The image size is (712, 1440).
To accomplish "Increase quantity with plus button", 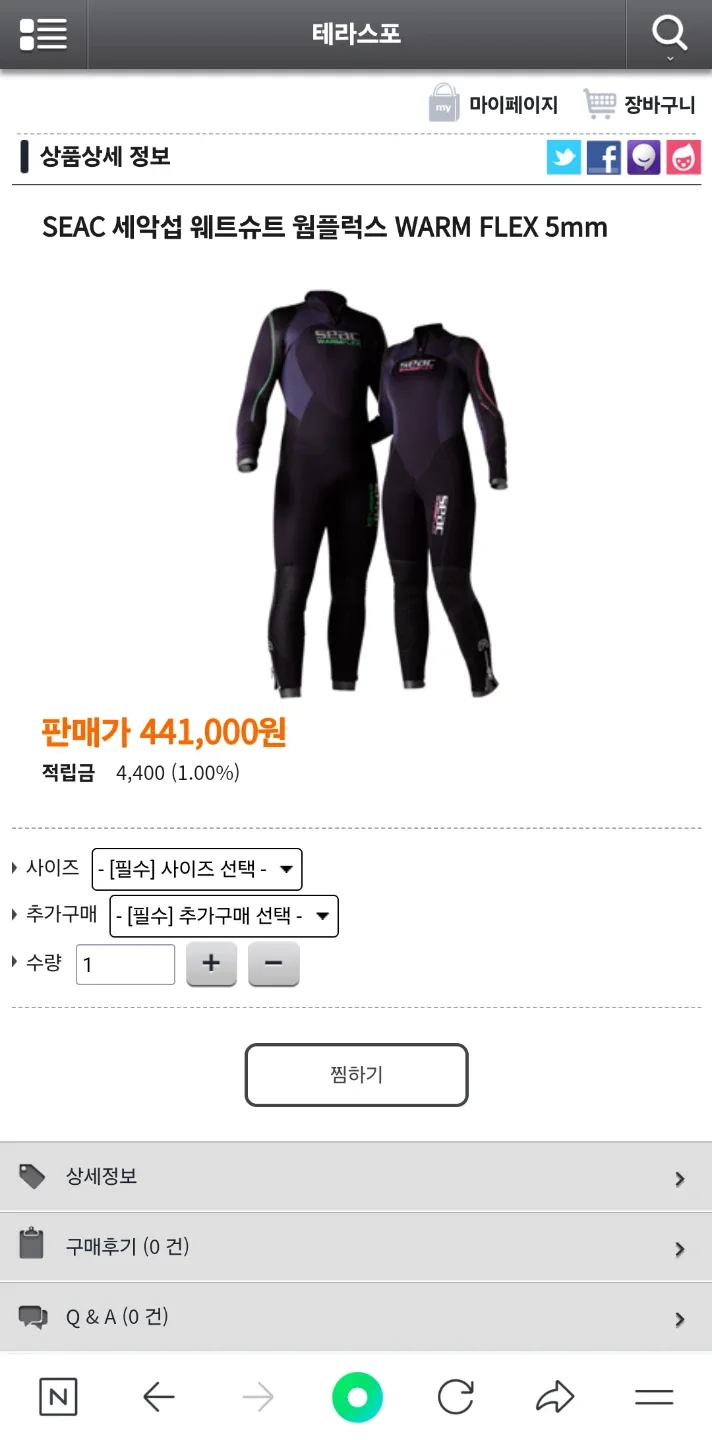I will tap(211, 964).
